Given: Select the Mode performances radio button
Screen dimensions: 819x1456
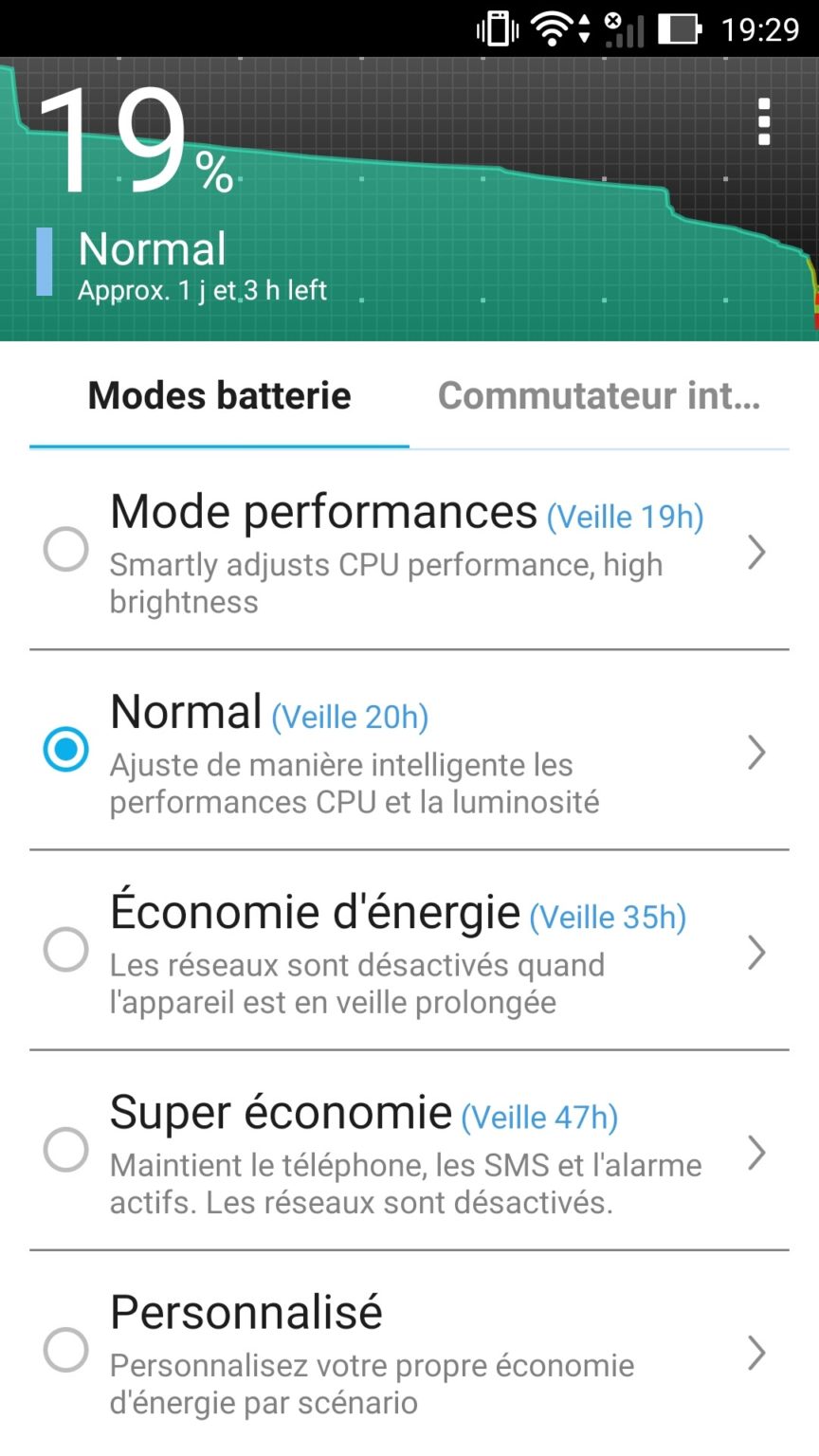Looking at the screenshot, I should coord(66,550).
